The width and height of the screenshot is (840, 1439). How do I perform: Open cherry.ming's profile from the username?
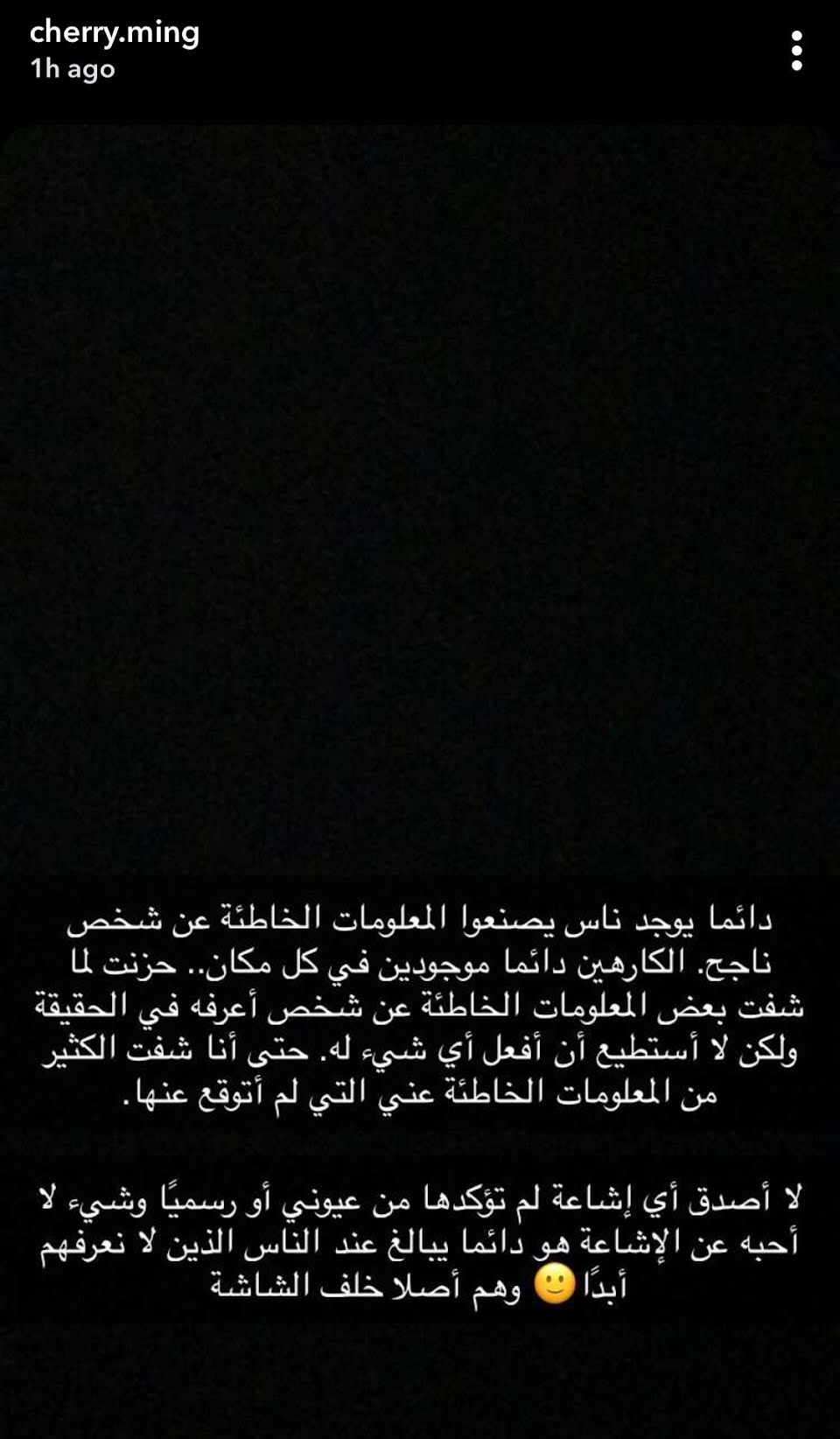[115, 33]
